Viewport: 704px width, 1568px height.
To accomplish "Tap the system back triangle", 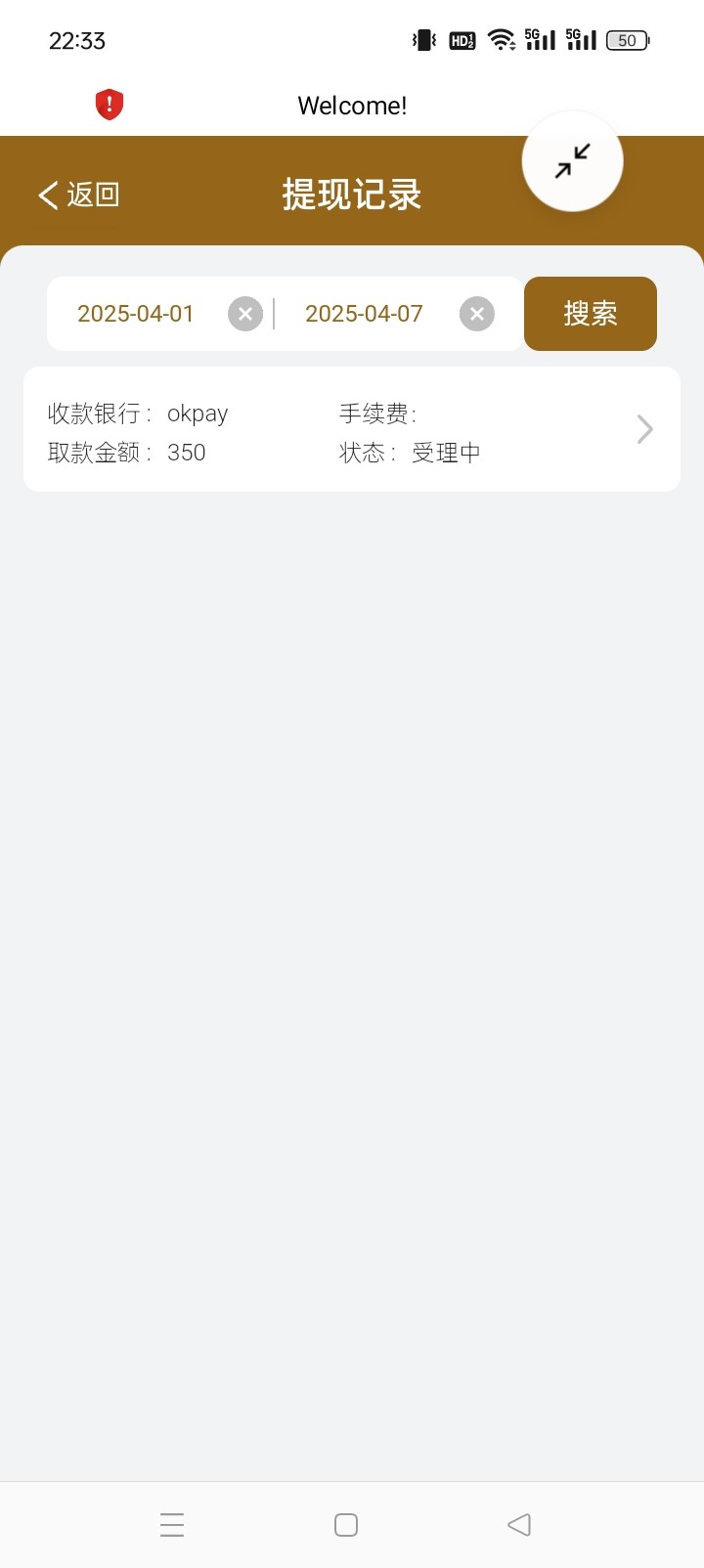I will 519,1524.
